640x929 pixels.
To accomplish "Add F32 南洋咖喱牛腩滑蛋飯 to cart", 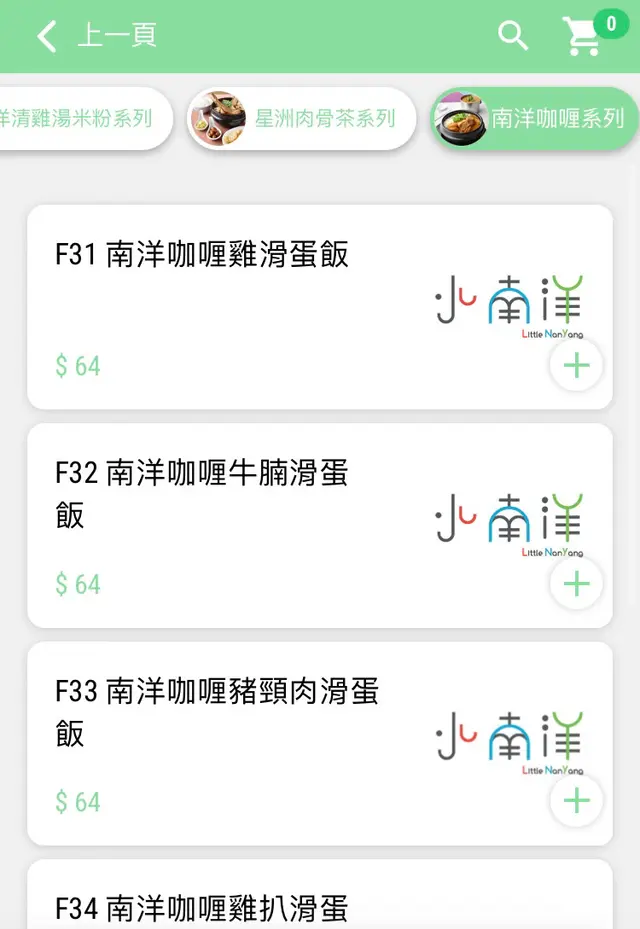I will (577, 584).
